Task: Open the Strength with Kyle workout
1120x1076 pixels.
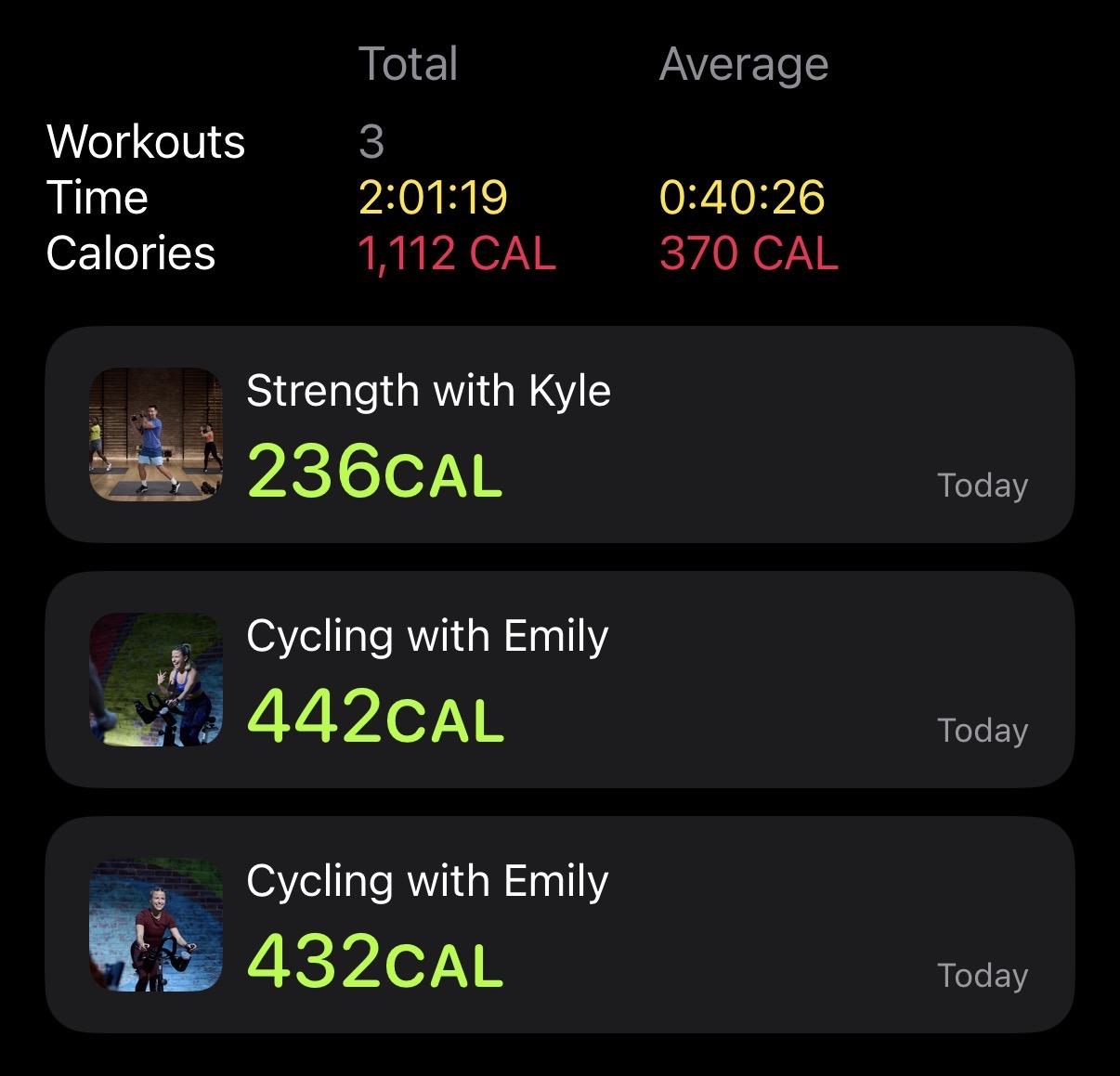Action: pyautogui.click(x=559, y=434)
